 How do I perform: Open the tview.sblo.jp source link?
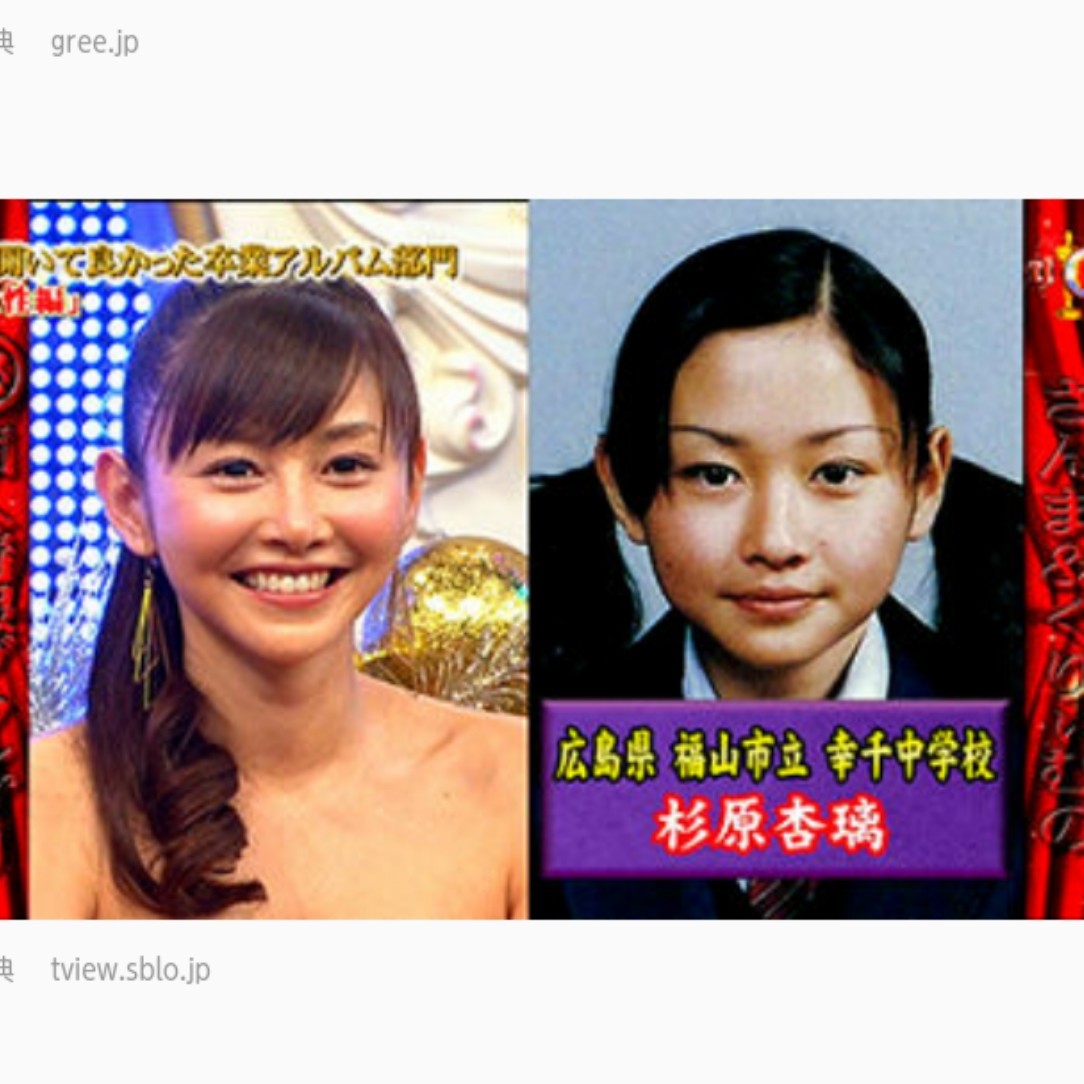point(130,969)
